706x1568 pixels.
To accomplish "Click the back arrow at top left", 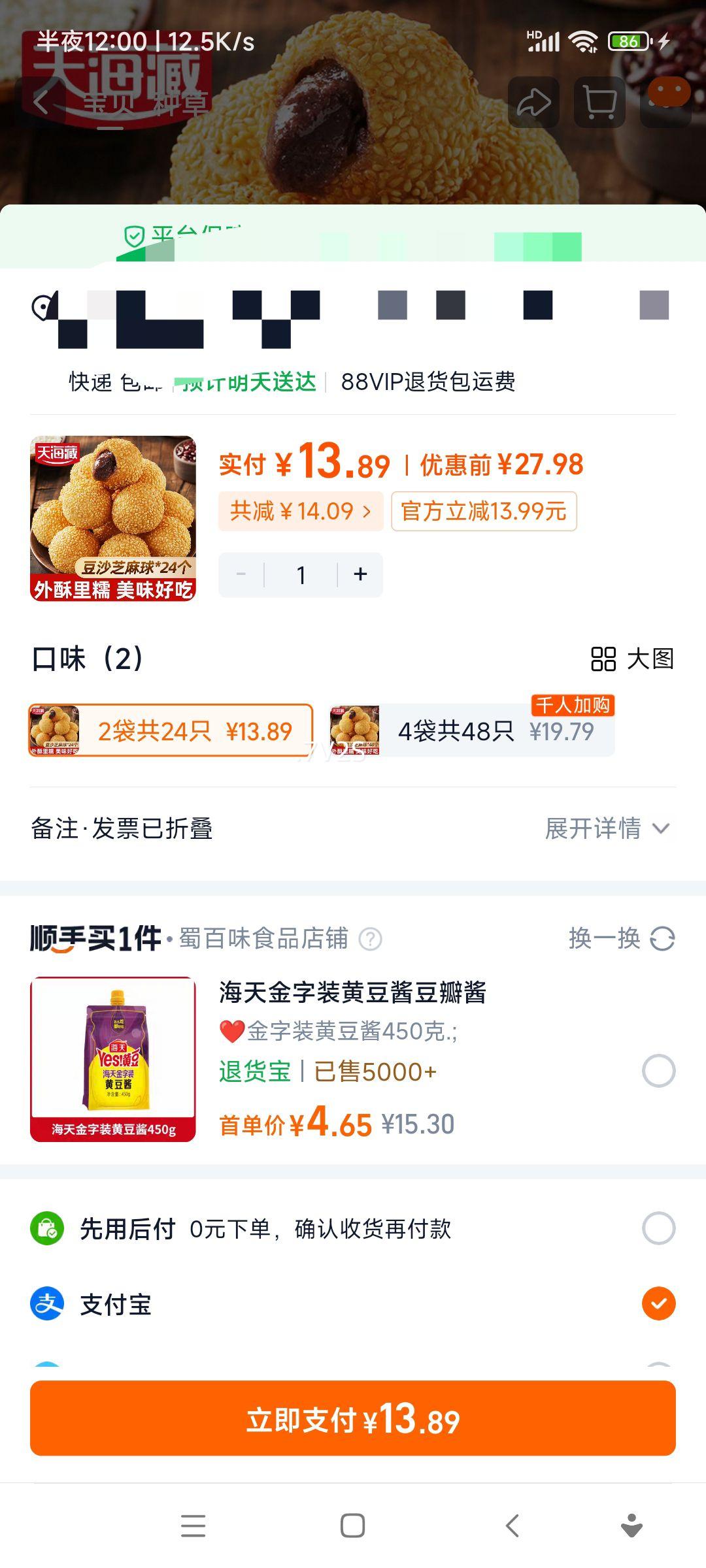I will pyautogui.click(x=41, y=101).
